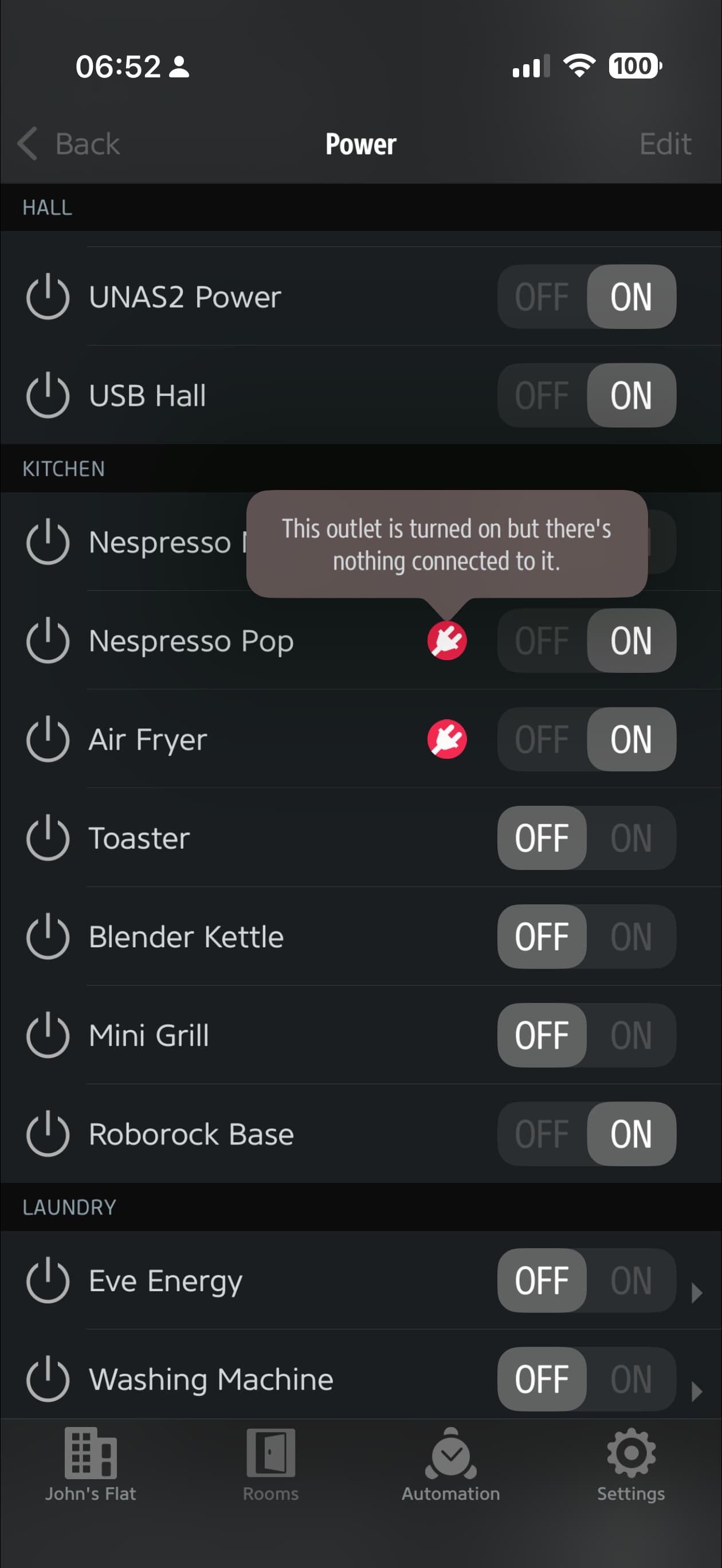Turn off USB Hall outlet

[542, 395]
